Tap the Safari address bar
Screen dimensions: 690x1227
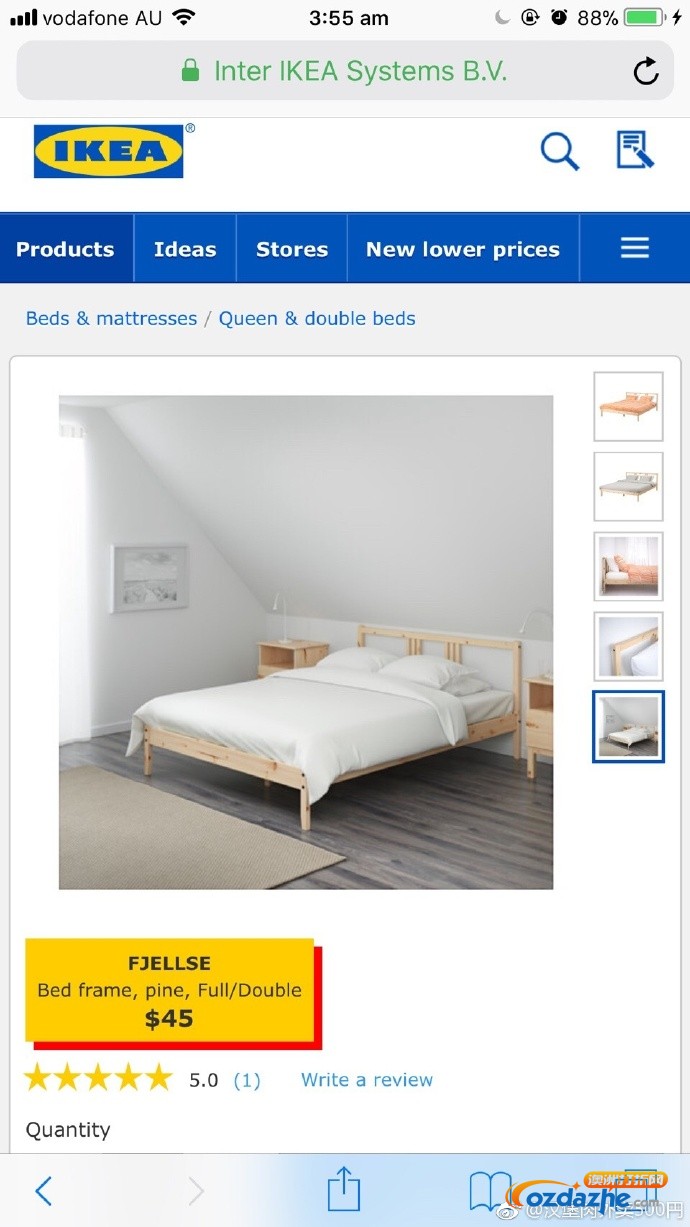pos(345,71)
